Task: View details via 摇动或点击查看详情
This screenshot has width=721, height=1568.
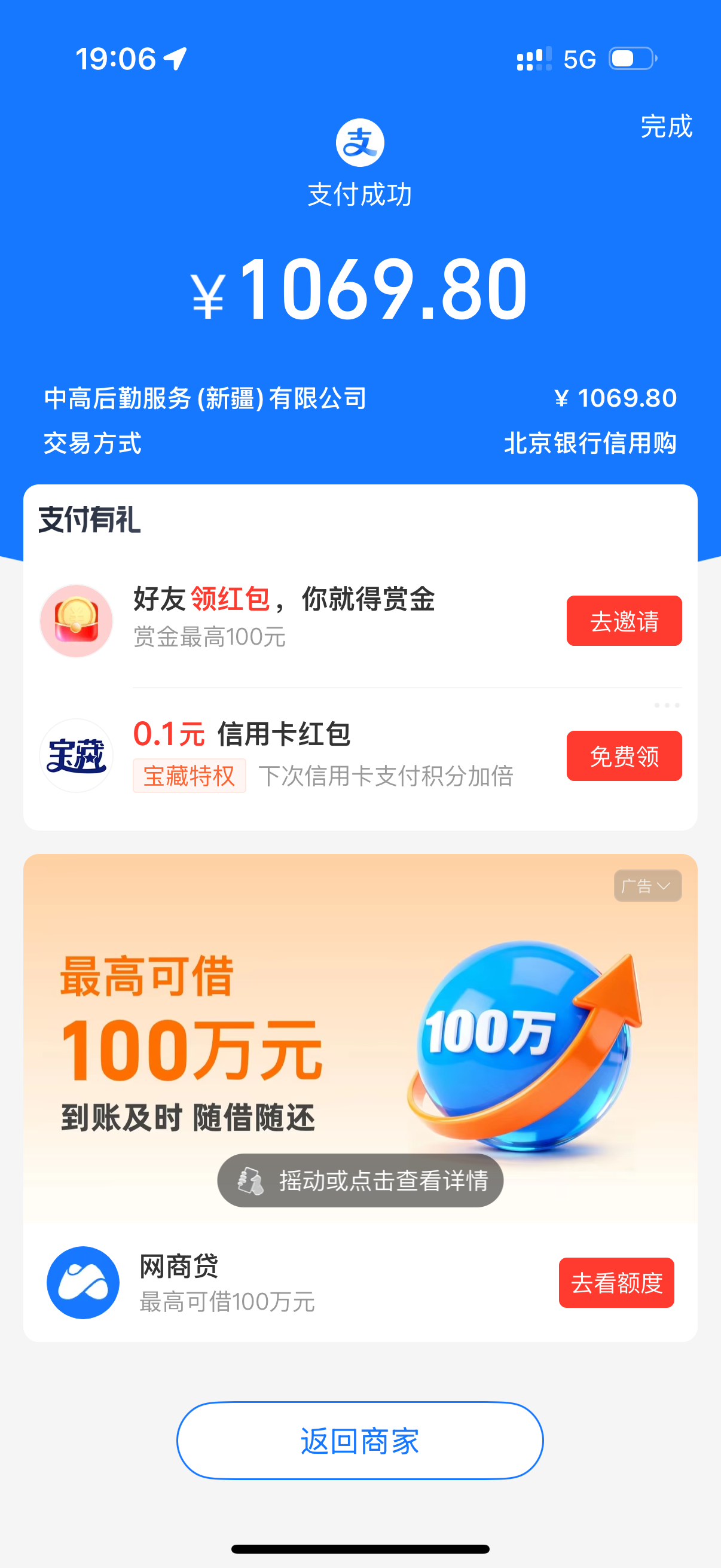Action: coord(360,1180)
